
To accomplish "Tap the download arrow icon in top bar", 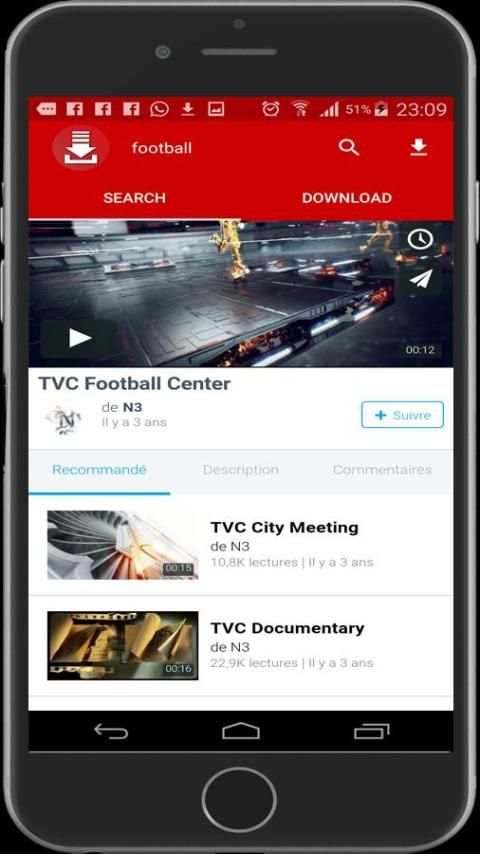I will coord(418,147).
